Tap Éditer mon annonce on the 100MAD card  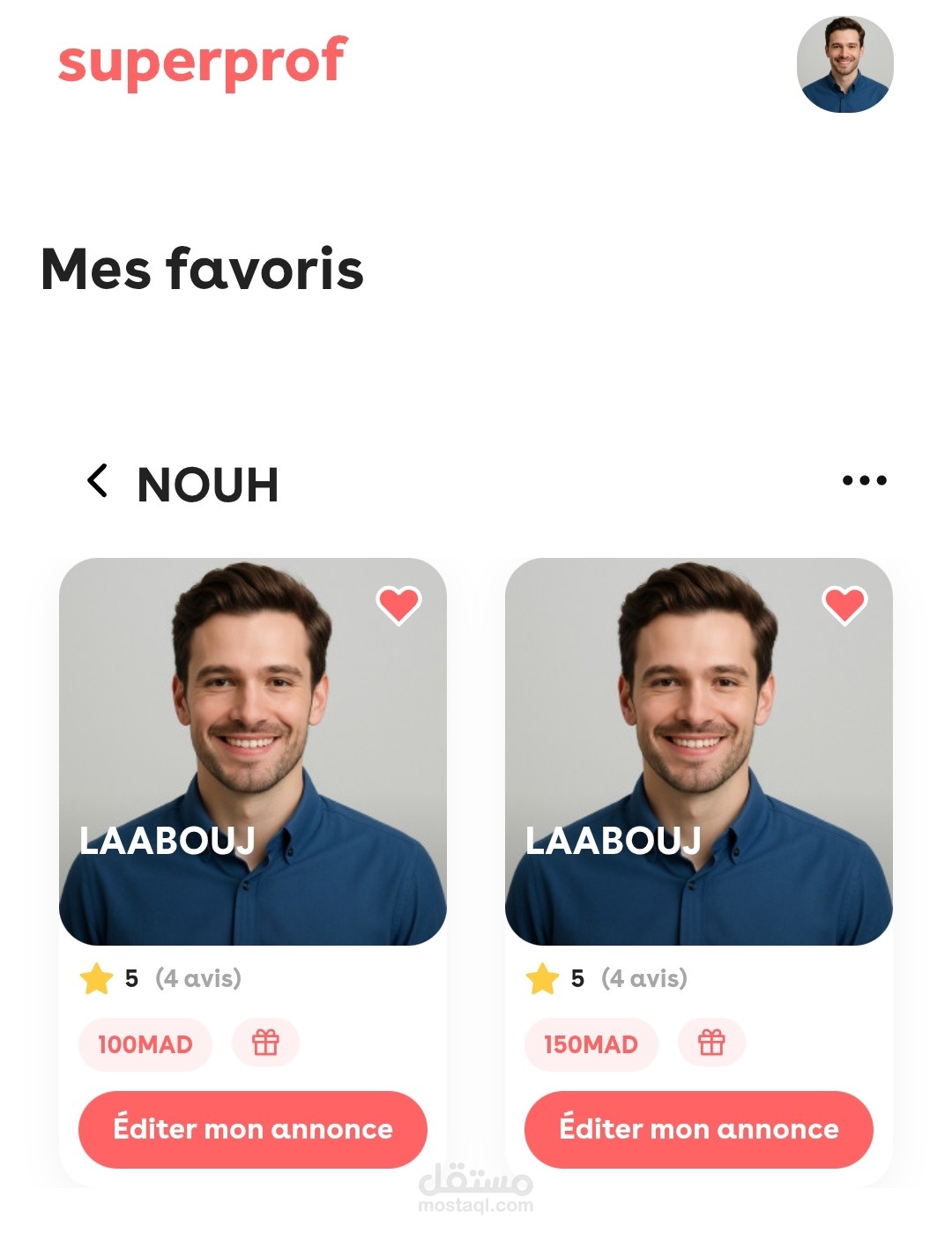click(x=253, y=1130)
